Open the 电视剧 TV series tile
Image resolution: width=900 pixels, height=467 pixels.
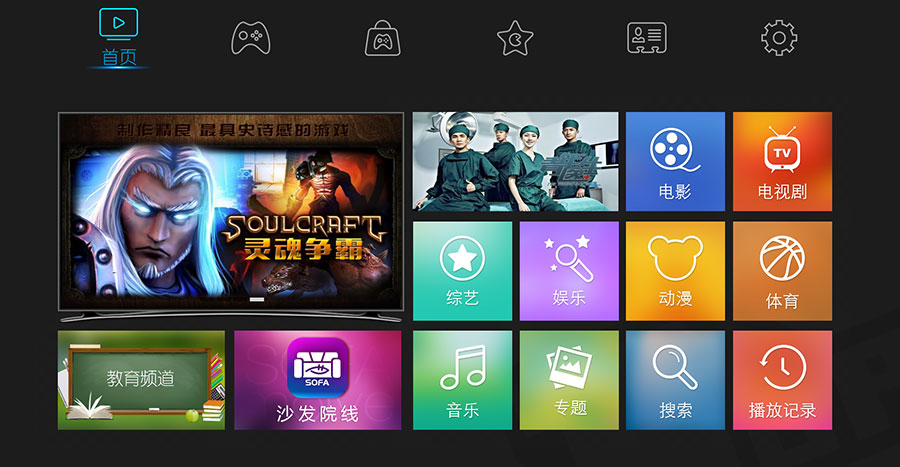782,161
